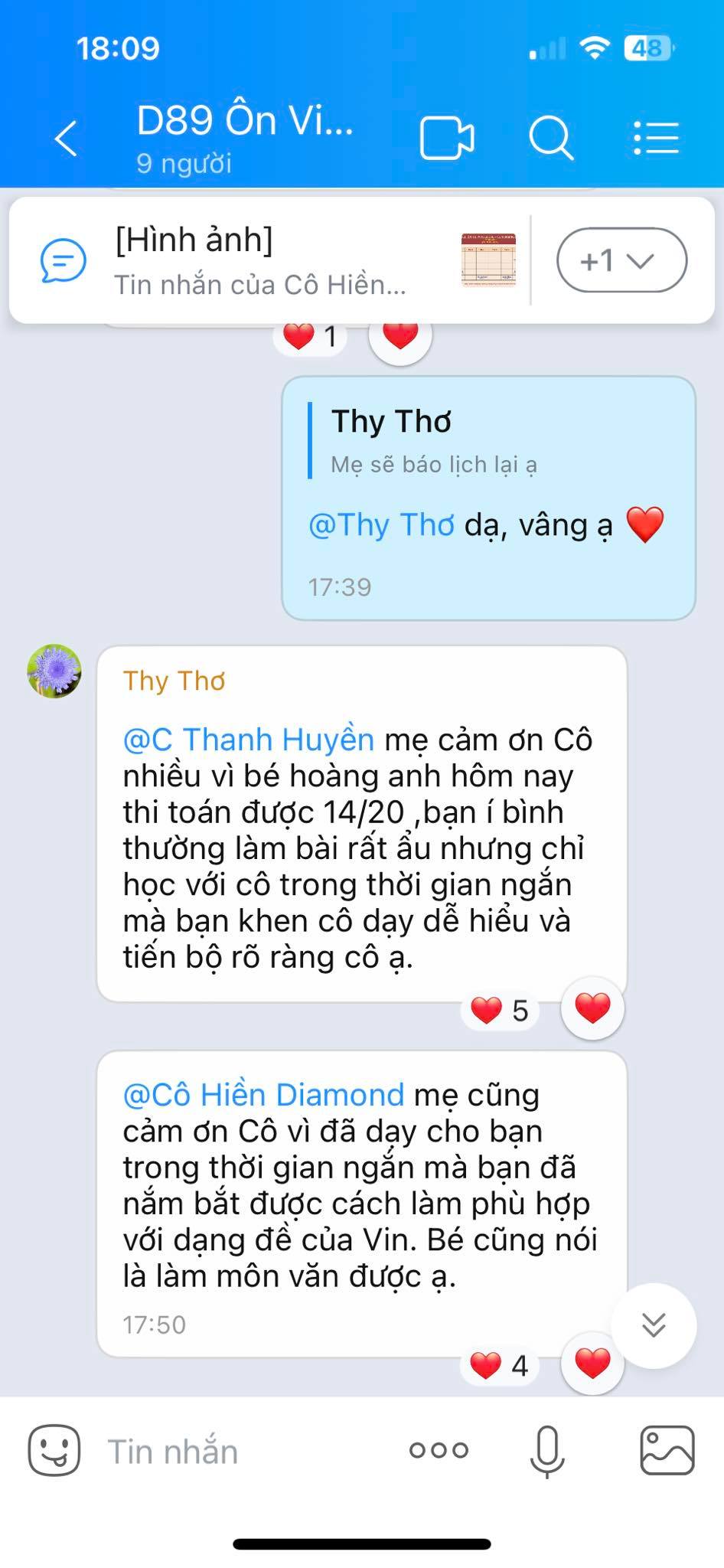Expand the +1 pinned messages dropdown
Screen dimensions: 724x1568
(x=621, y=260)
